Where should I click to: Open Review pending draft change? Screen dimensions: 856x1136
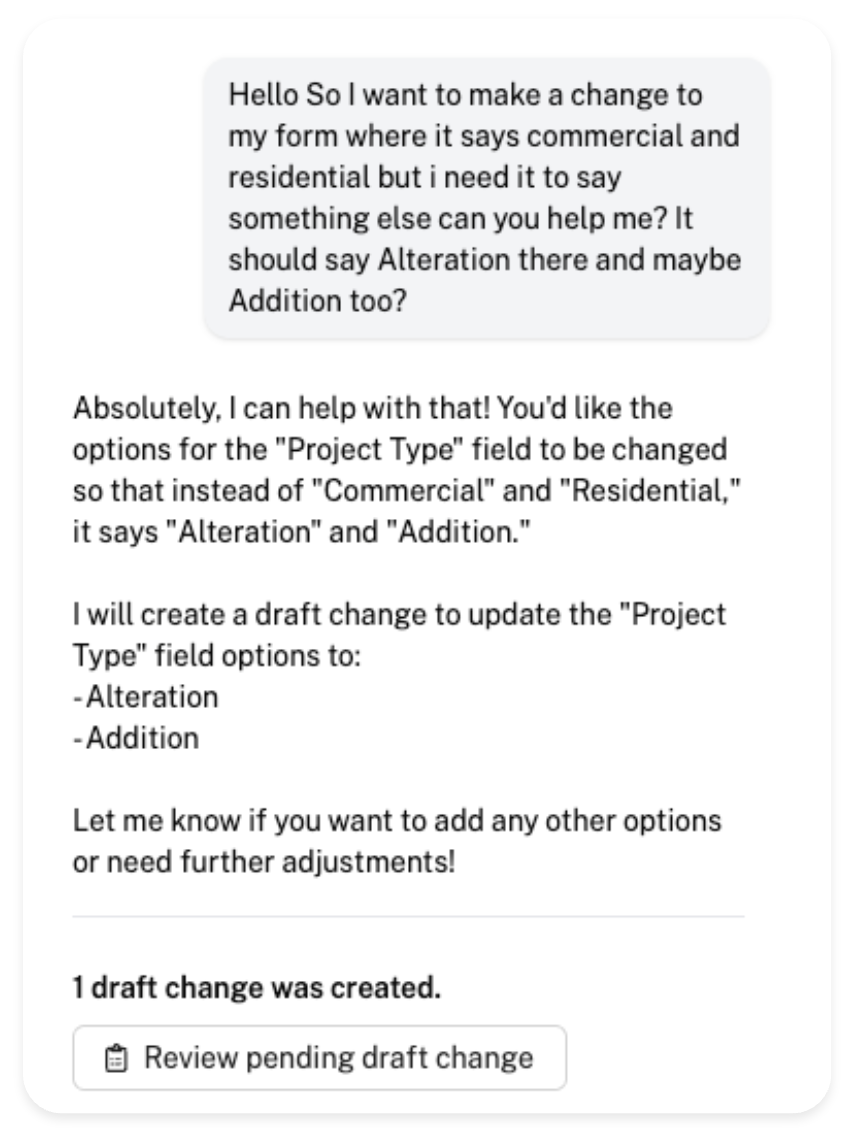click(319, 1057)
